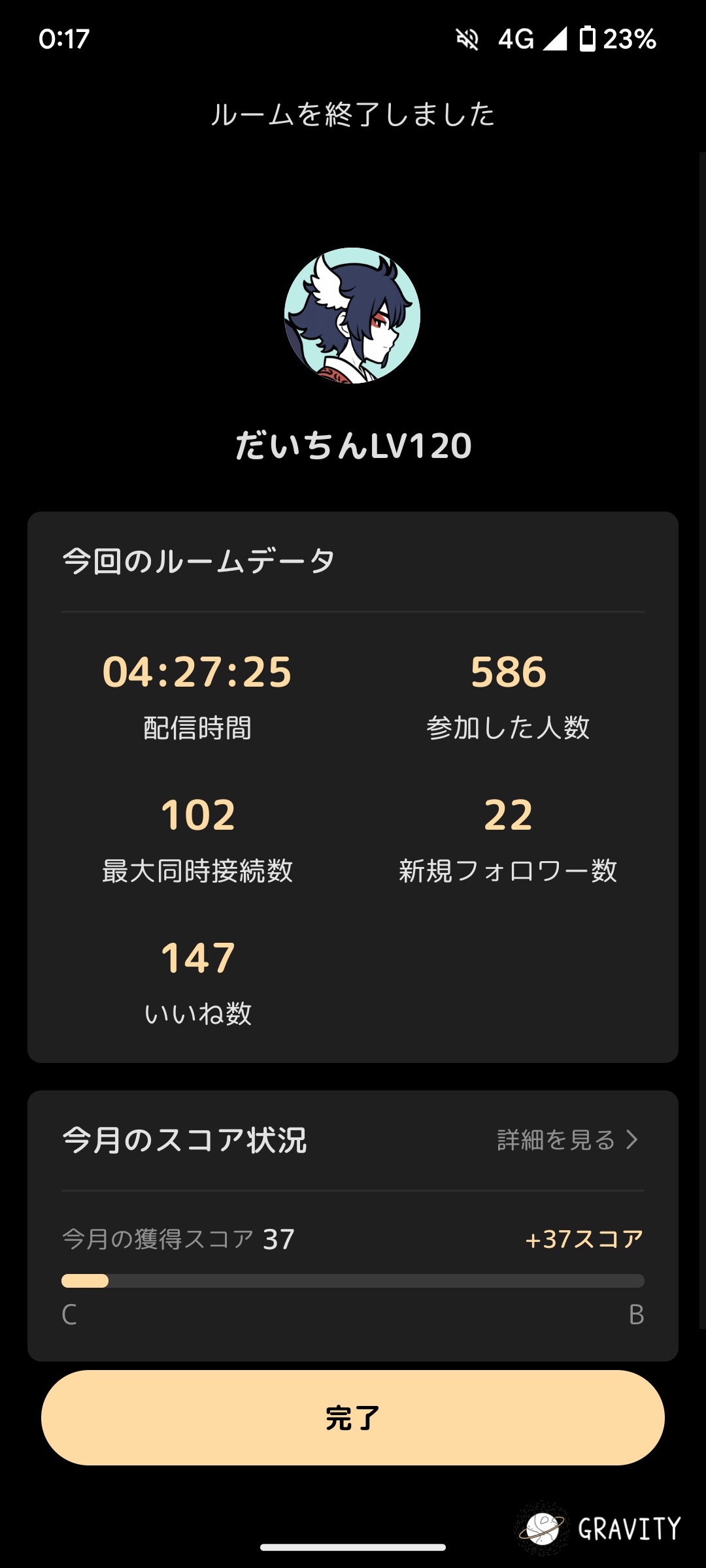This screenshot has height=1568, width=706.
Task: Open 詳細を見る for this month's score
Action: pyautogui.click(x=566, y=1140)
